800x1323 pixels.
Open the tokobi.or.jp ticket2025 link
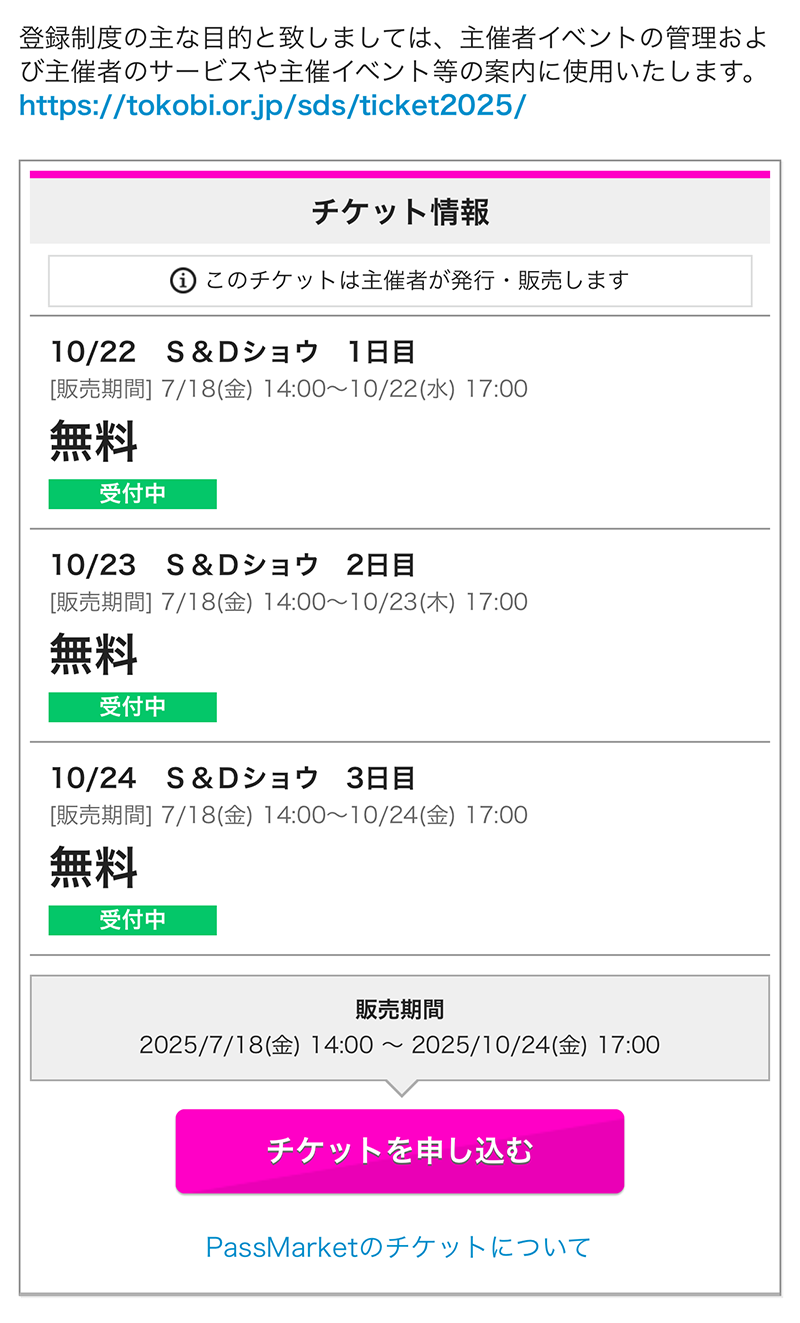pyautogui.click(x=272, y=106)
